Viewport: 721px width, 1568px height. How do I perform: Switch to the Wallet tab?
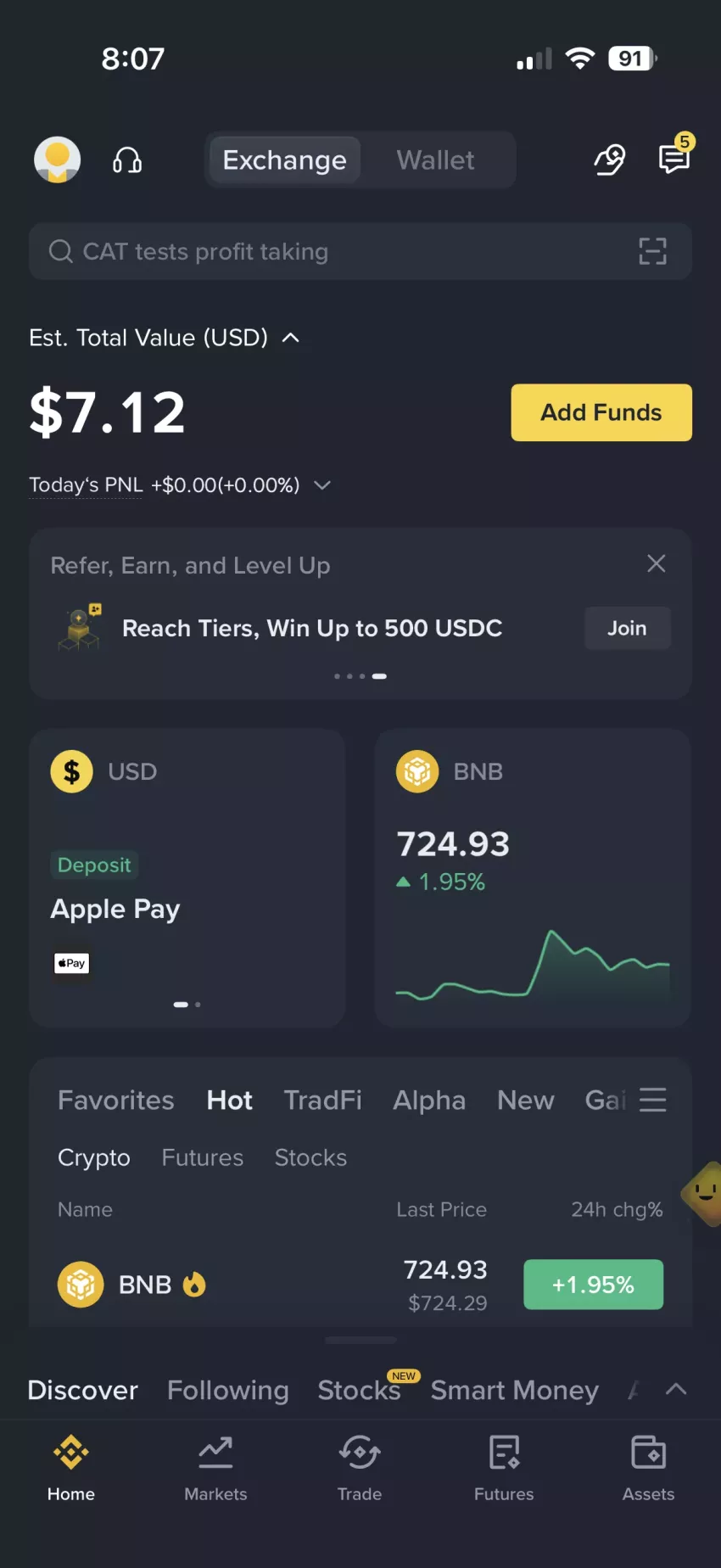435,160
